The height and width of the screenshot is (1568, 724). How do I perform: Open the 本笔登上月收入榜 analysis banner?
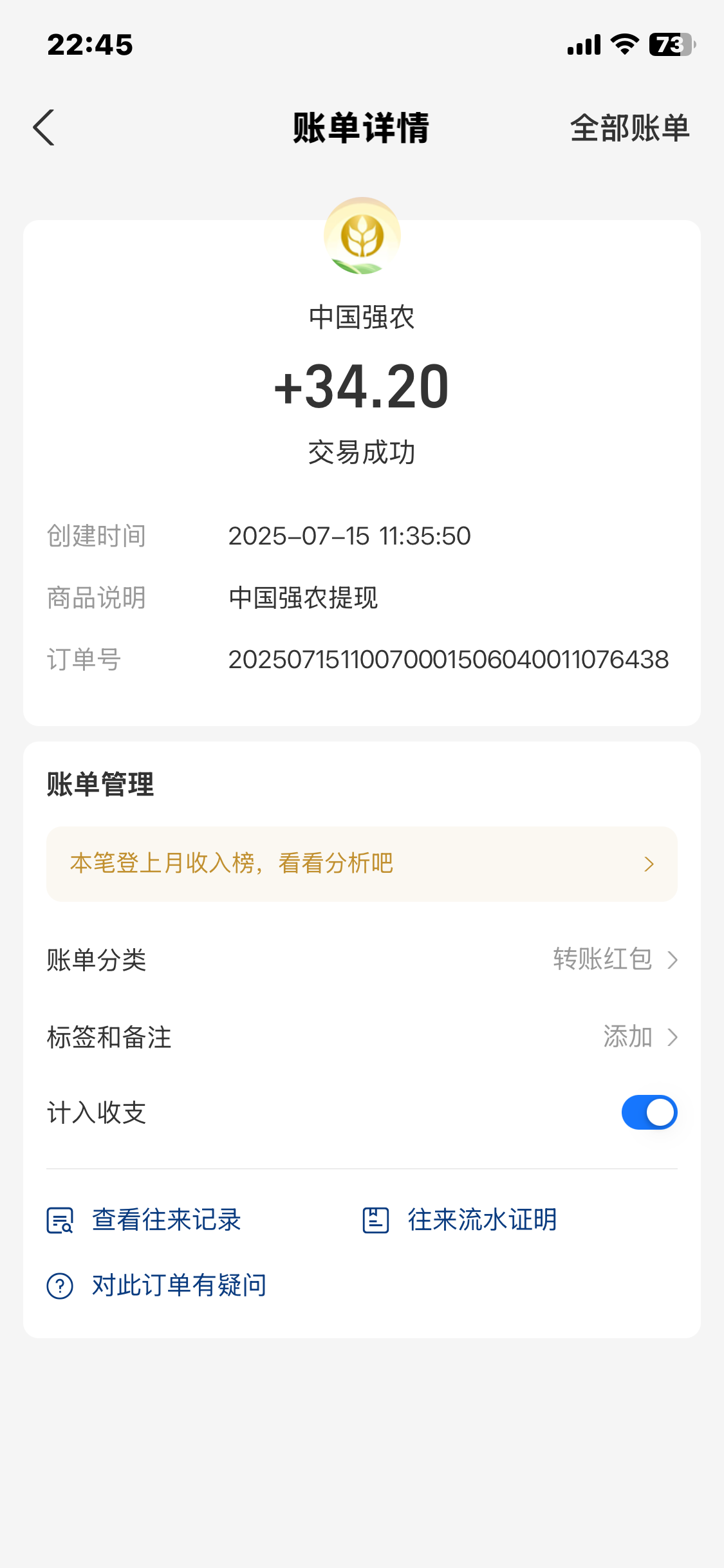click(x=362, y=864)
